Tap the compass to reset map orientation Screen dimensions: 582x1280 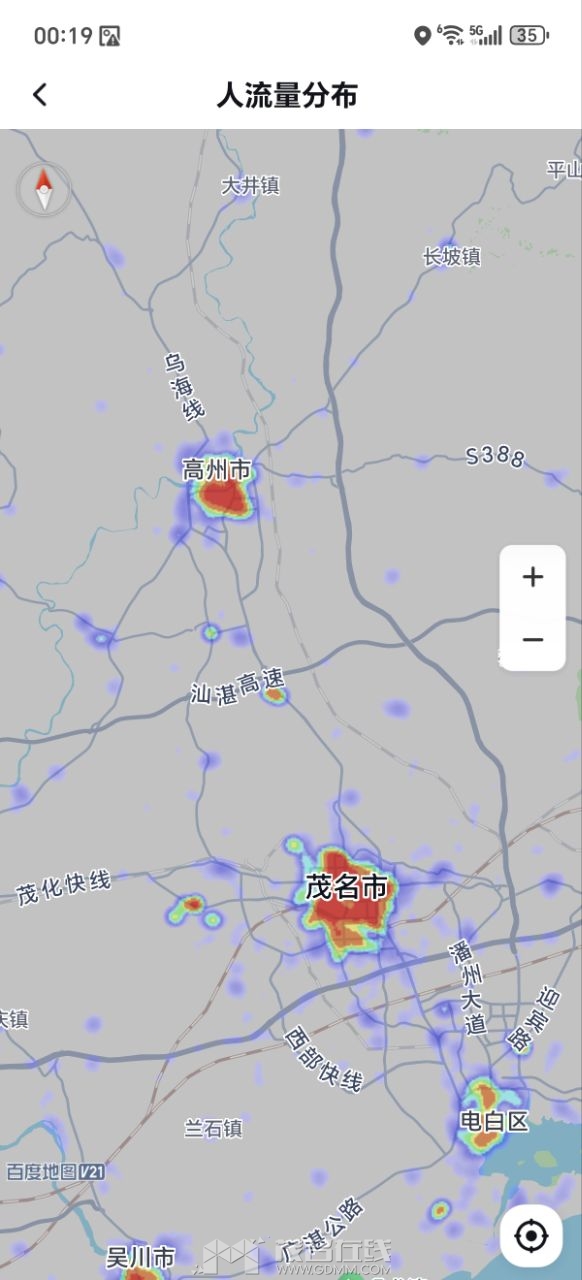tap(44, 189)
